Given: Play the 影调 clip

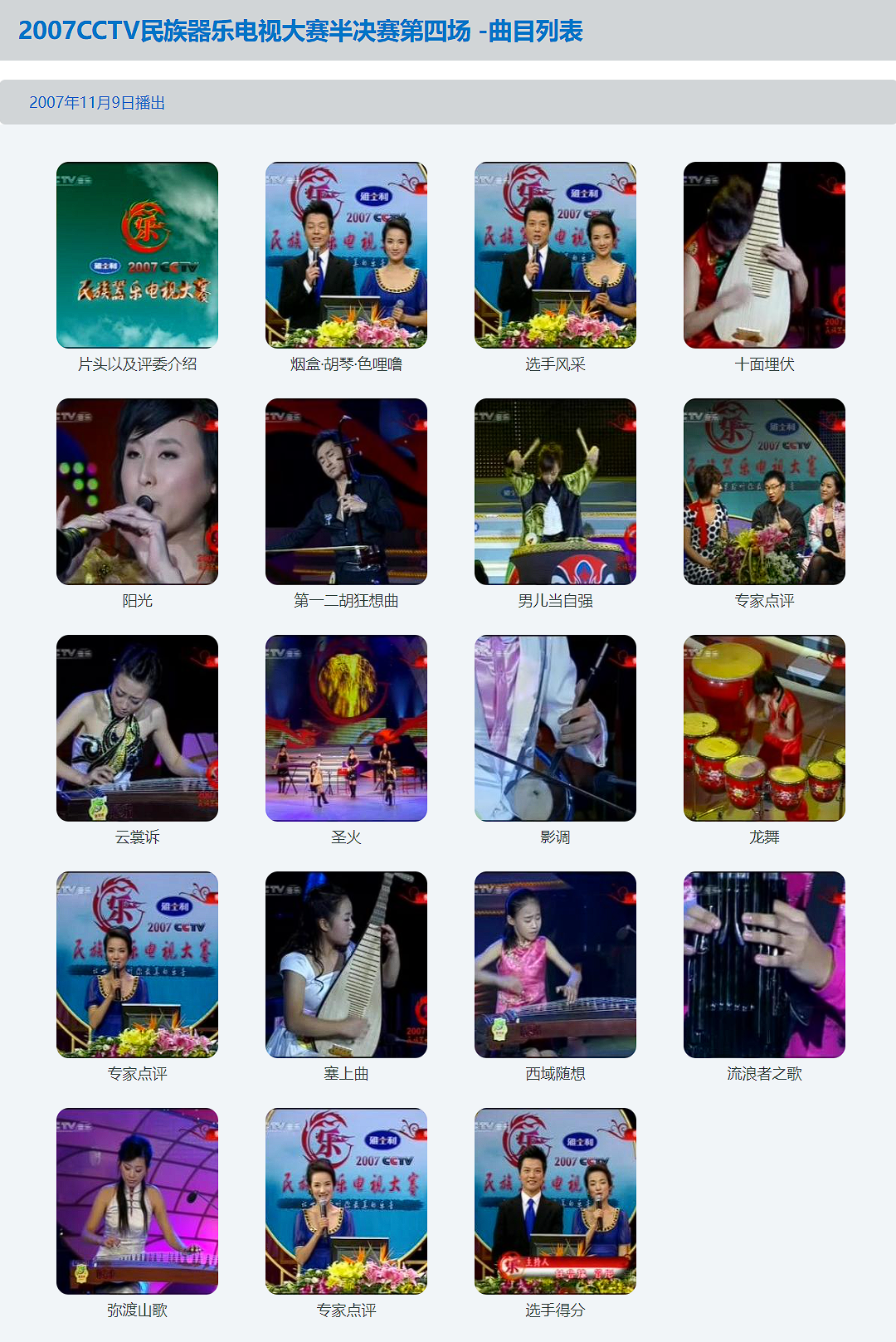Looking at the screenshot, I should coord(555,728).
